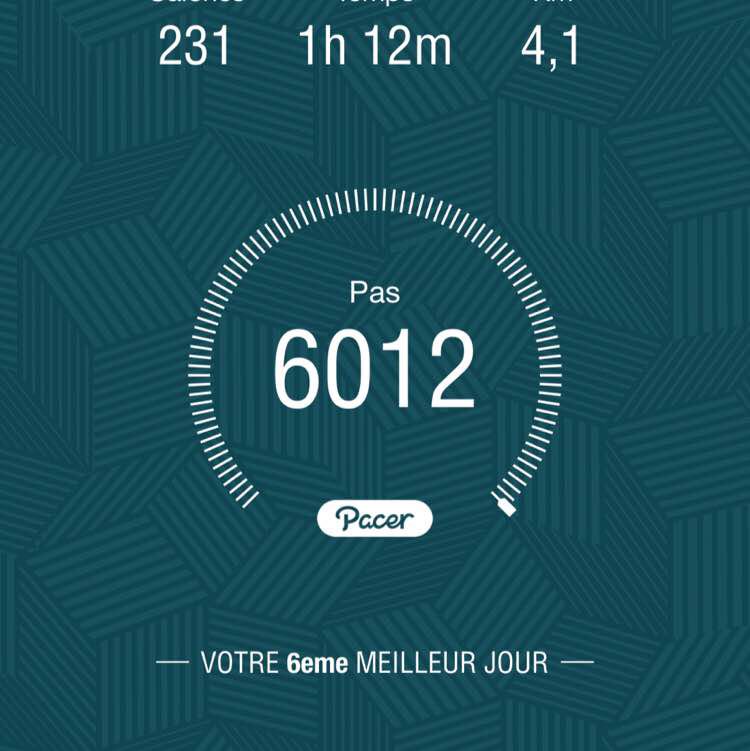The height and width of the screenshot is (751, 750).
Task: Tap the right dash beside the best day text
Action: (576, 660)
